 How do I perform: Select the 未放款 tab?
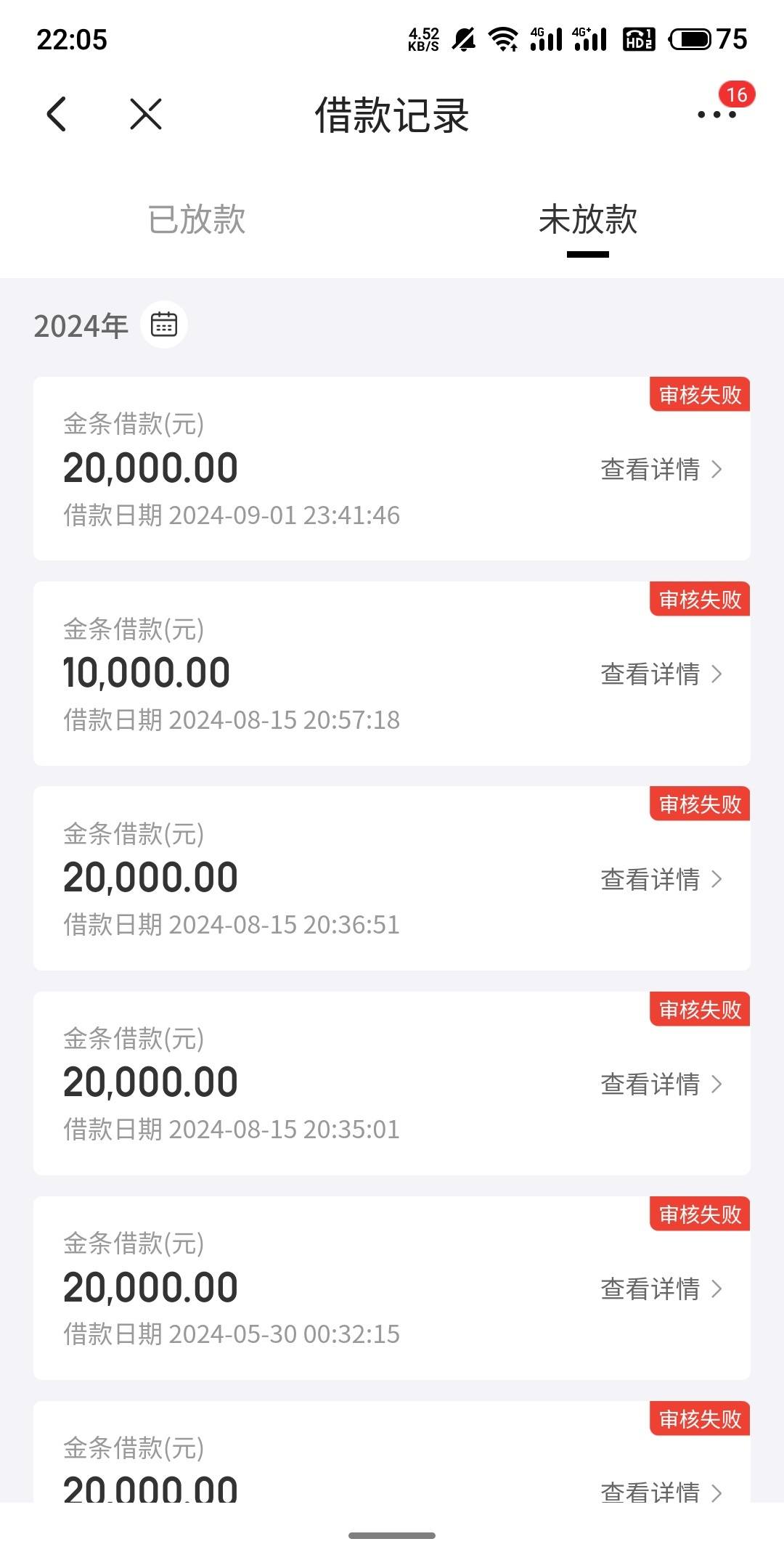point(588,219)
